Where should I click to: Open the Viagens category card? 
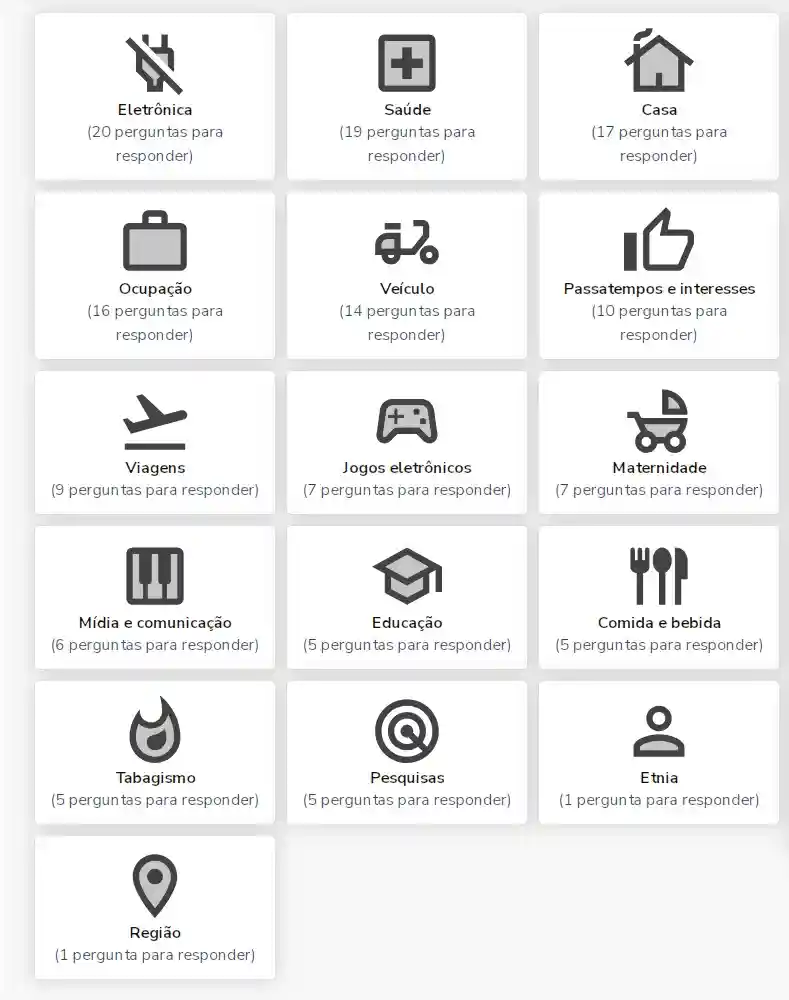tap(155, 443)
